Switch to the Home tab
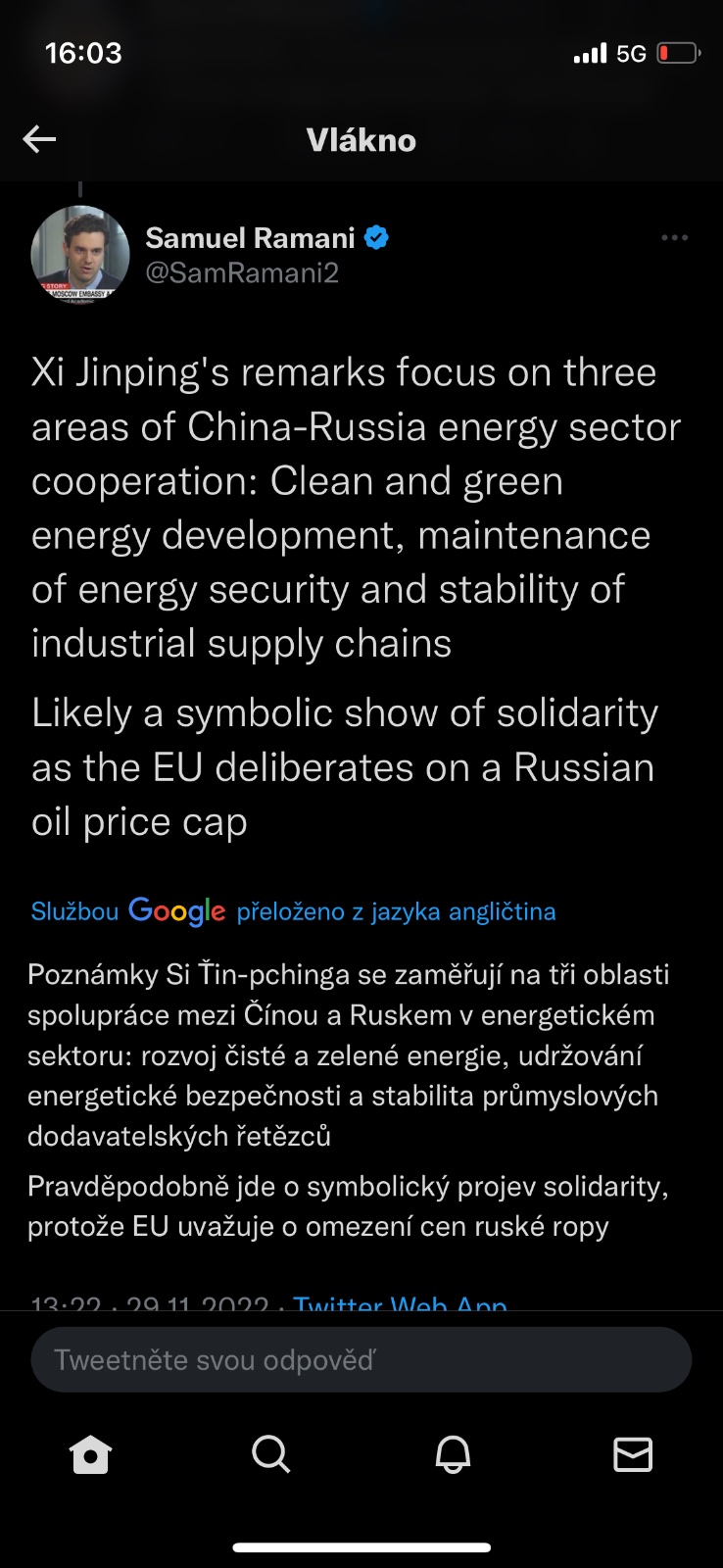Viewport: 723px width, 1568px height. pyautogui.click(x=91, y=1454)
